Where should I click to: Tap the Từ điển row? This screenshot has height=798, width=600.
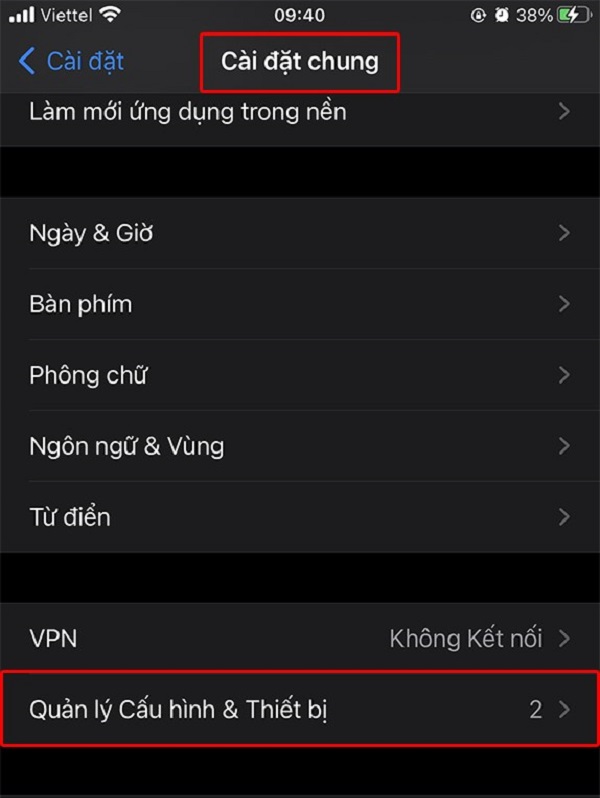click(300, 517)
